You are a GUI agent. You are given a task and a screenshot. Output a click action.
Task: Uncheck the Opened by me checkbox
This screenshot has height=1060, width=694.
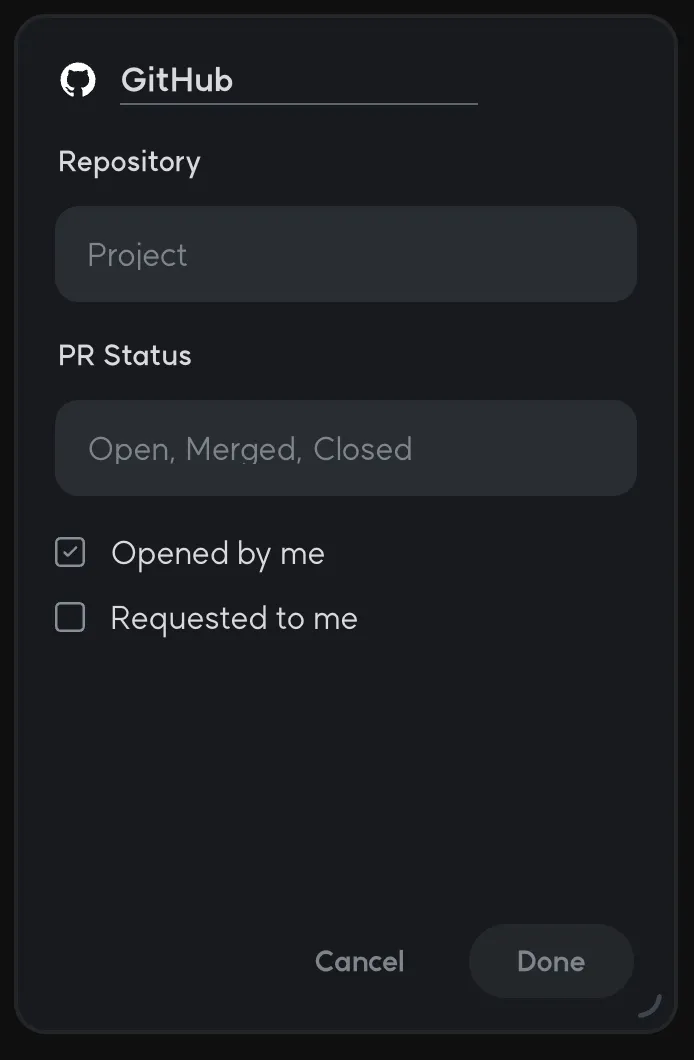[70, 553]
